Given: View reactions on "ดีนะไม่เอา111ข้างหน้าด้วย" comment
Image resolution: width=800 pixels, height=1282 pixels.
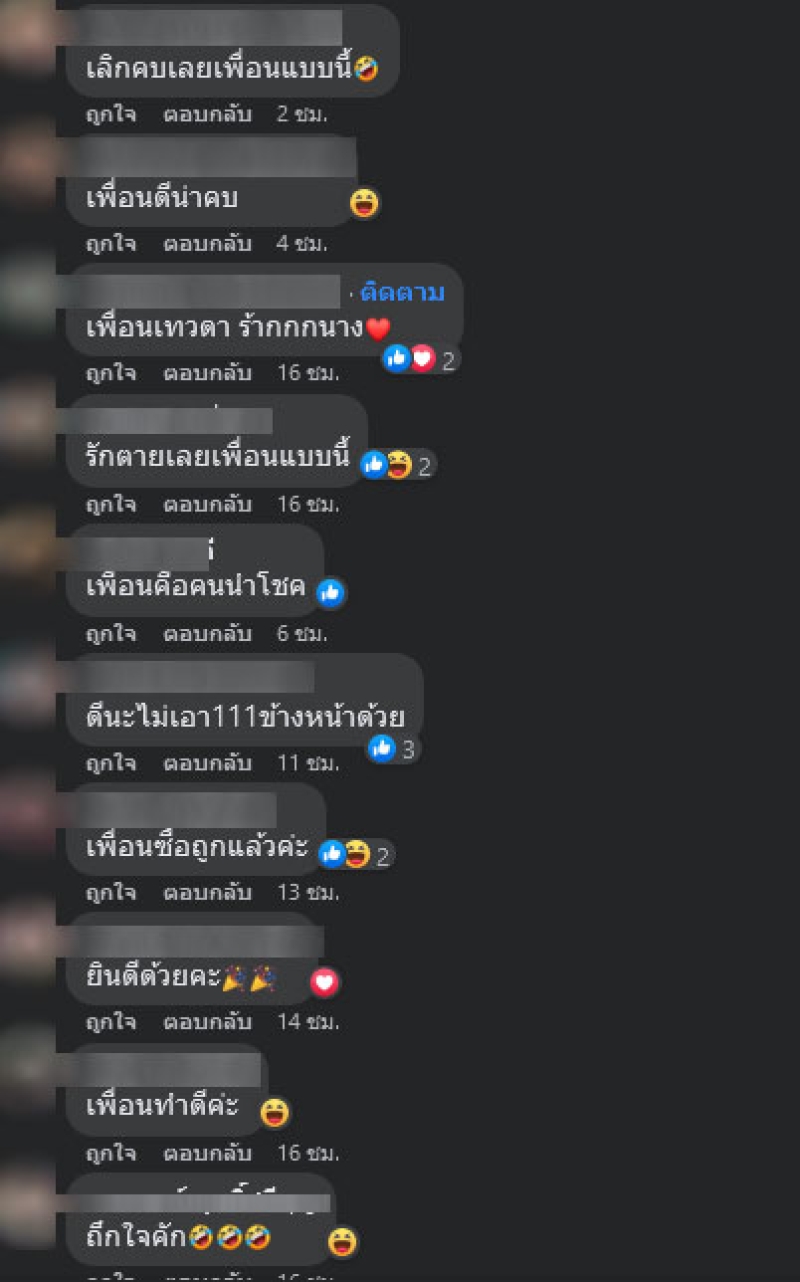Looking at the screenshot, I should pyautogui.click(x=392, y=748).
